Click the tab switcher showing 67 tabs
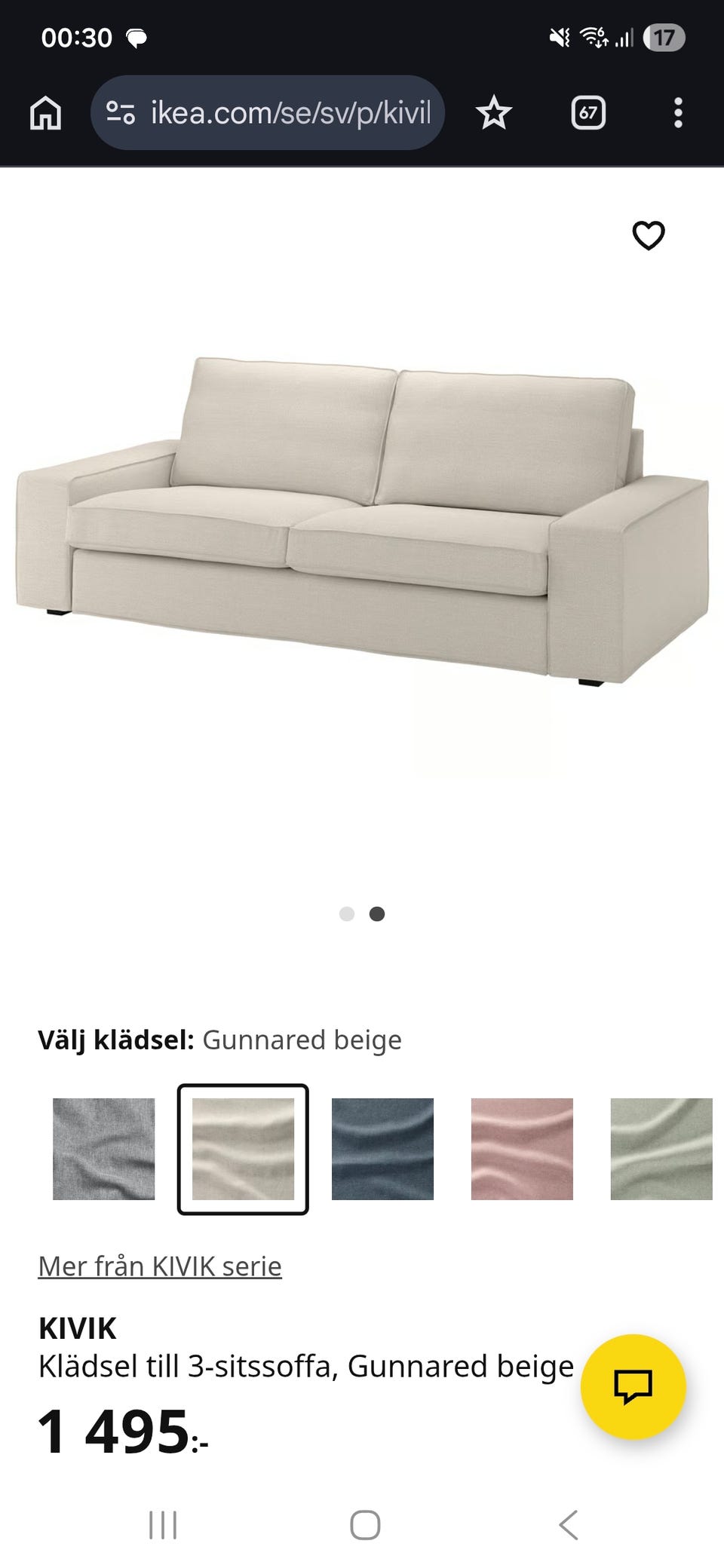Viewport: 724px width, 1568px height. point(588,113)
